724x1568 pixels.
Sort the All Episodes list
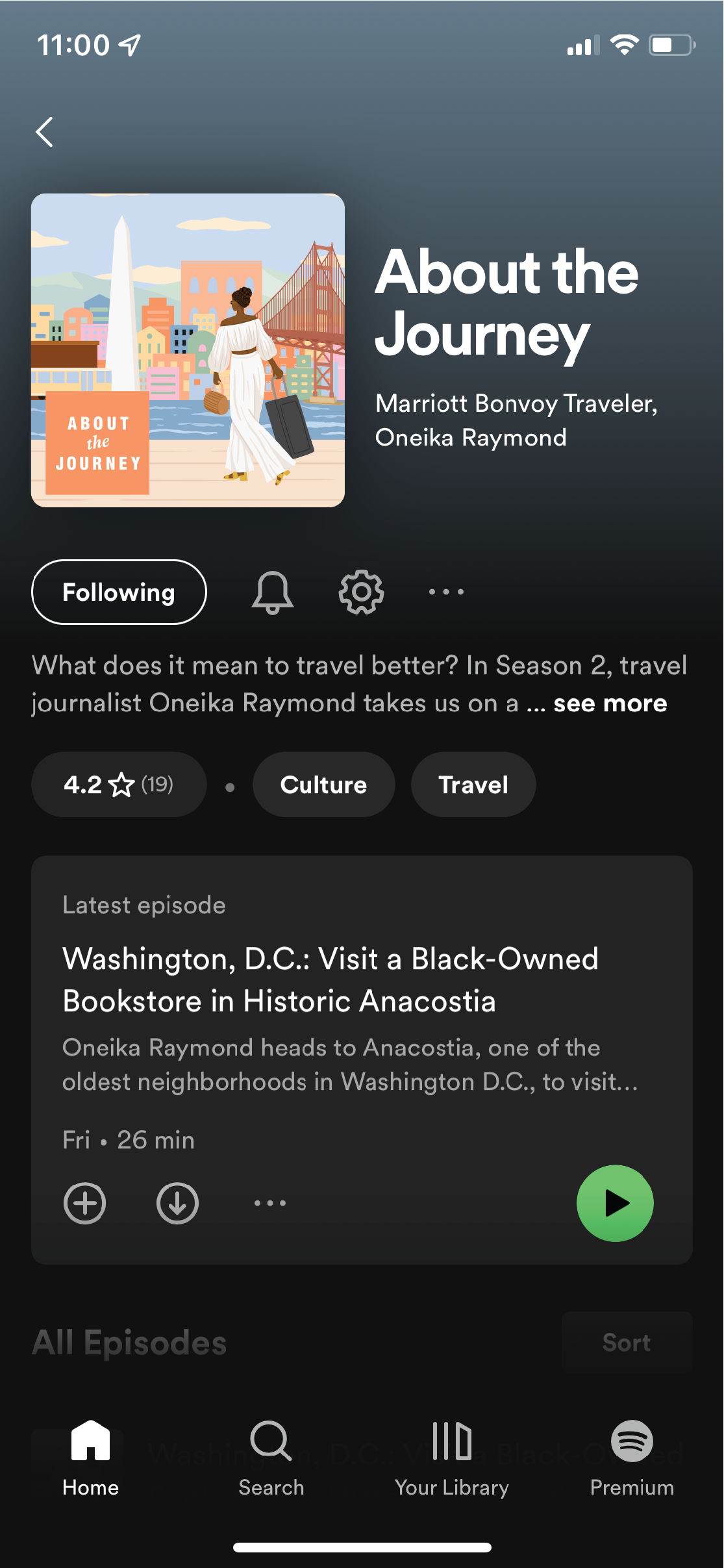coord(627,1342)
